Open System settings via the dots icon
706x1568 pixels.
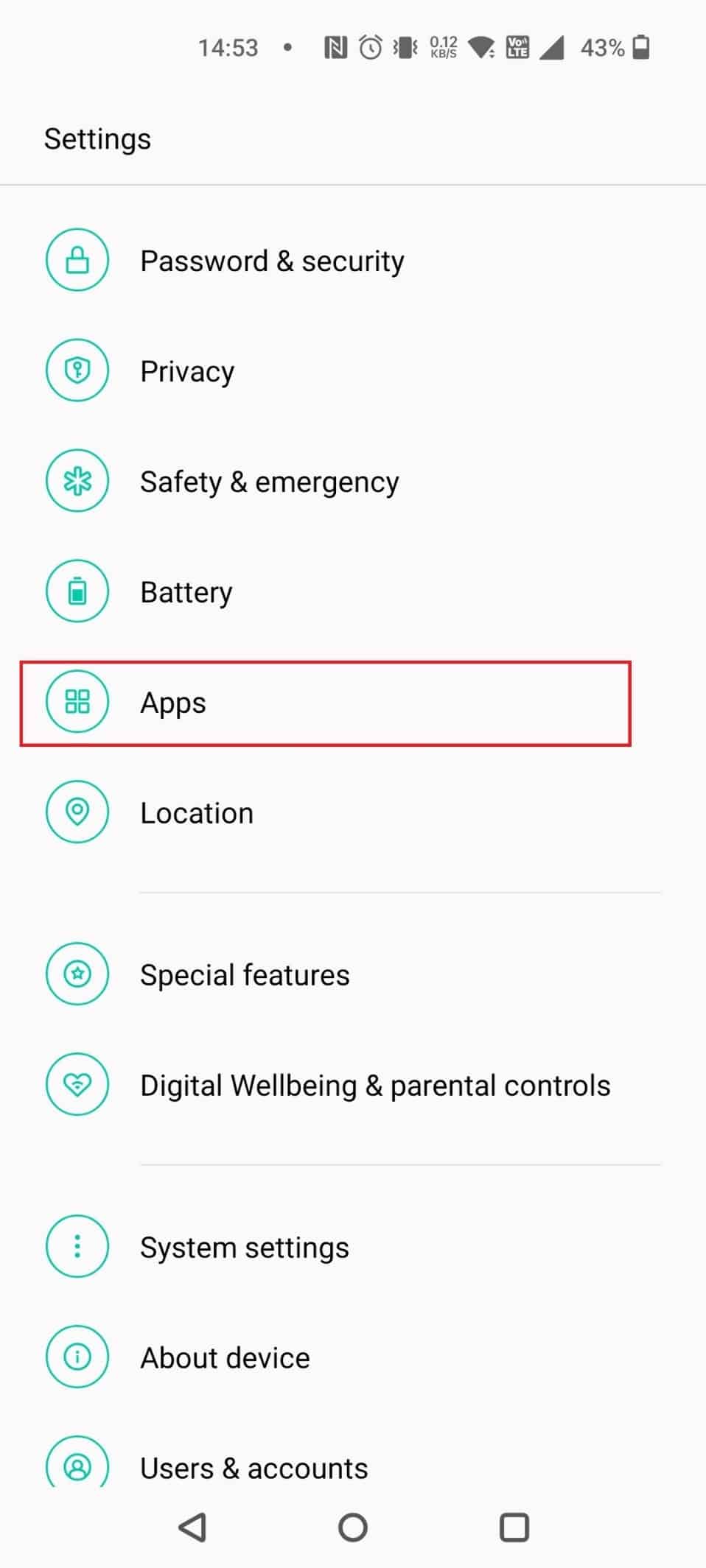tap(77, 1246)
